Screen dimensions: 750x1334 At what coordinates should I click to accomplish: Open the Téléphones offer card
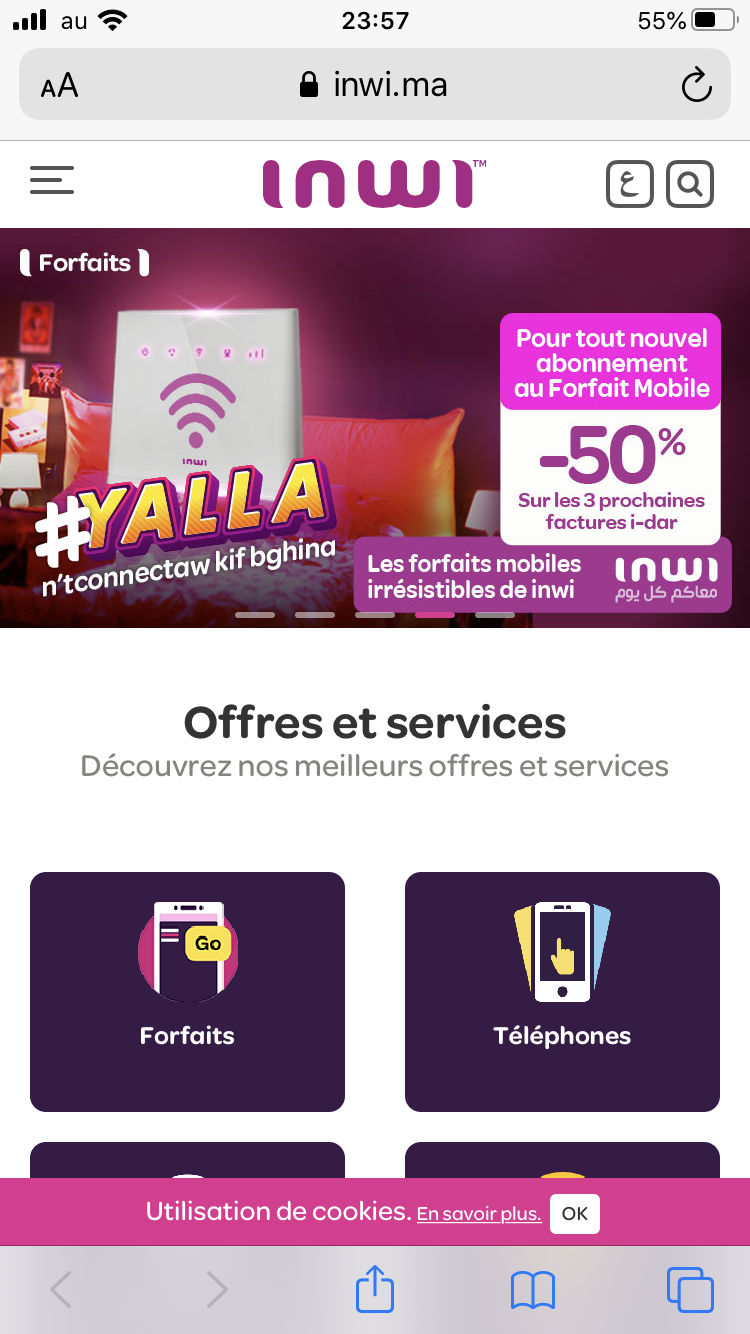coord(562,991)
